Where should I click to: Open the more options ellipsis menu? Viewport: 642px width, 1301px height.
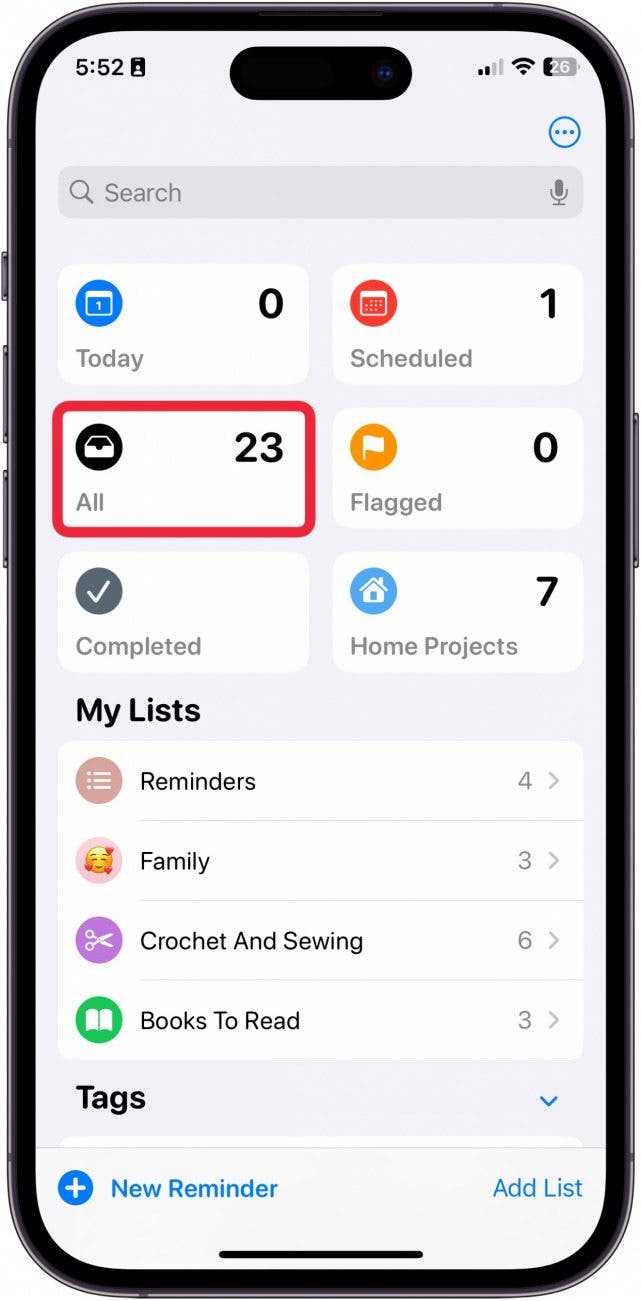tap(564, 132)
